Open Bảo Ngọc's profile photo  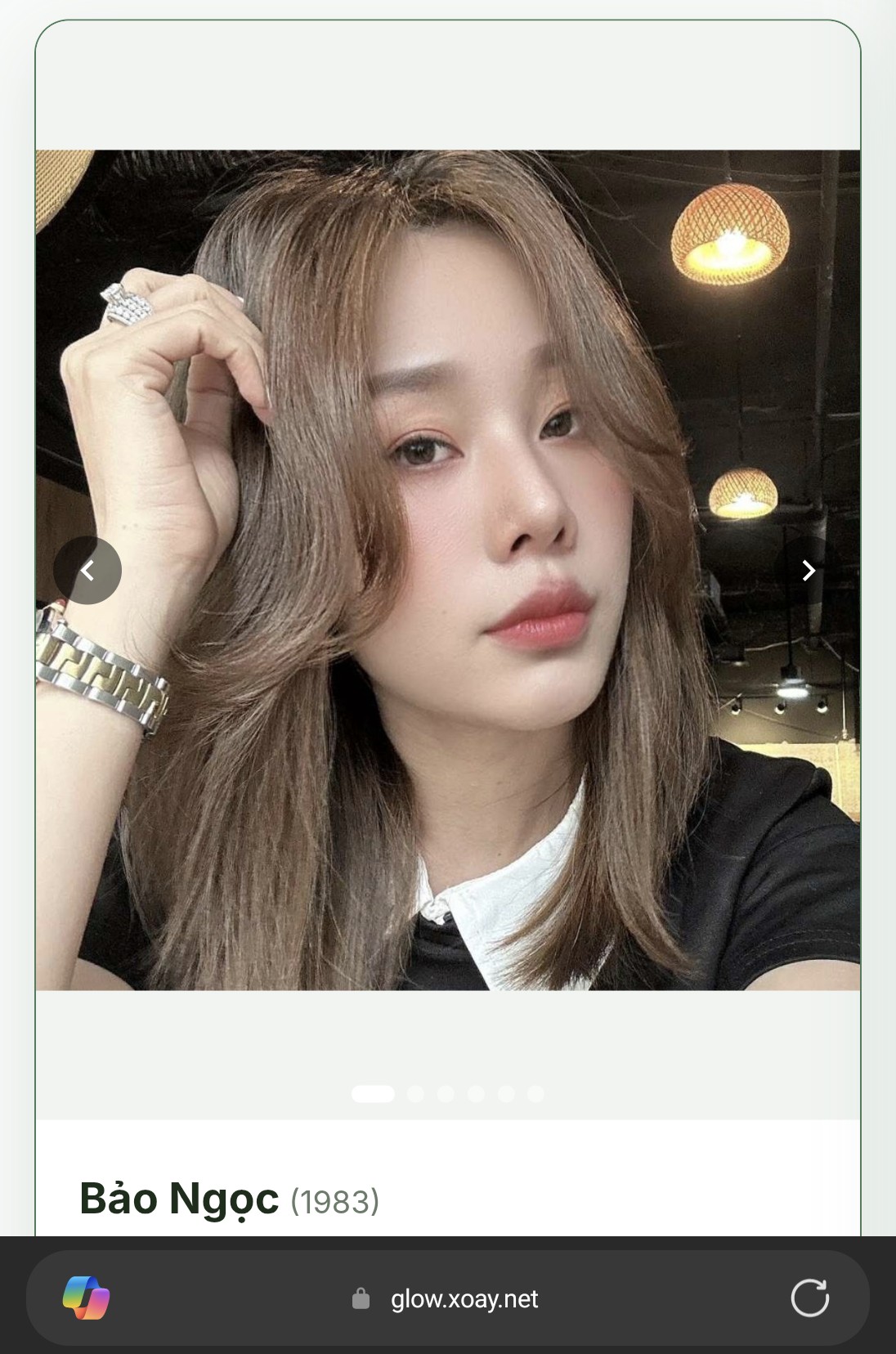point(448,570)
